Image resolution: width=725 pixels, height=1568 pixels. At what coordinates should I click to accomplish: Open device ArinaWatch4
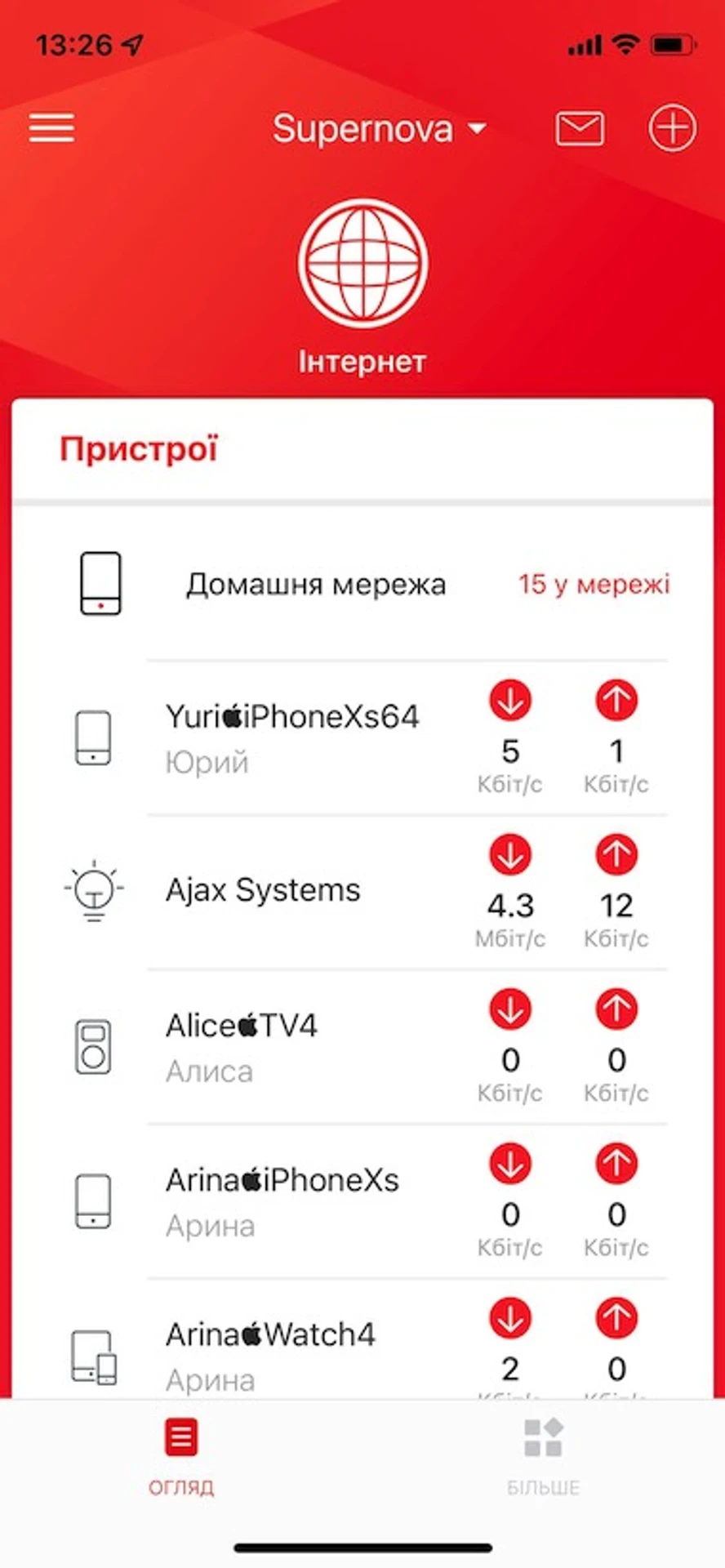point(270,1352)
